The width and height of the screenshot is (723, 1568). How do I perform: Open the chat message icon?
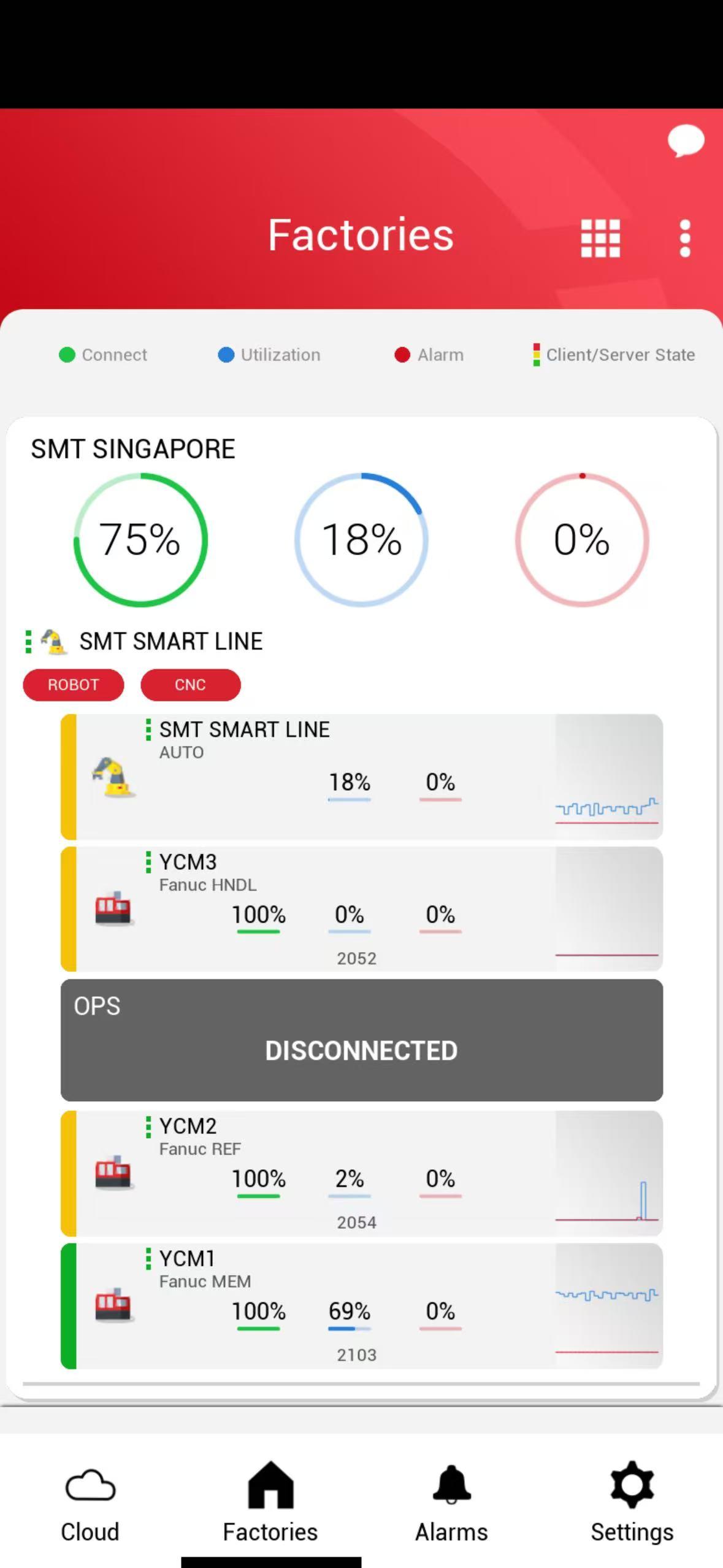pos(685,140)
